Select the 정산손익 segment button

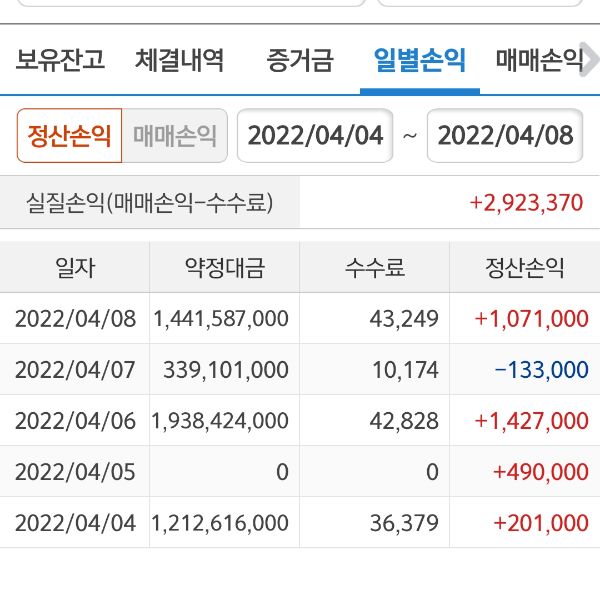click(69, 136)
